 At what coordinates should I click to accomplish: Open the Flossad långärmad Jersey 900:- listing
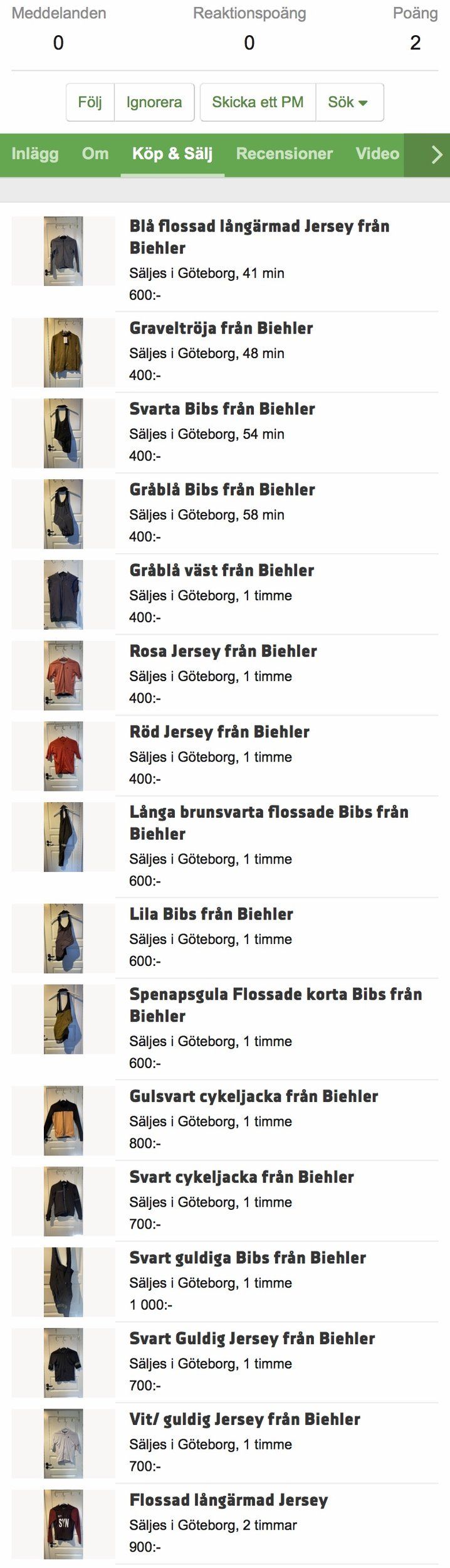pyautogui.click(x=228, y=1500)
